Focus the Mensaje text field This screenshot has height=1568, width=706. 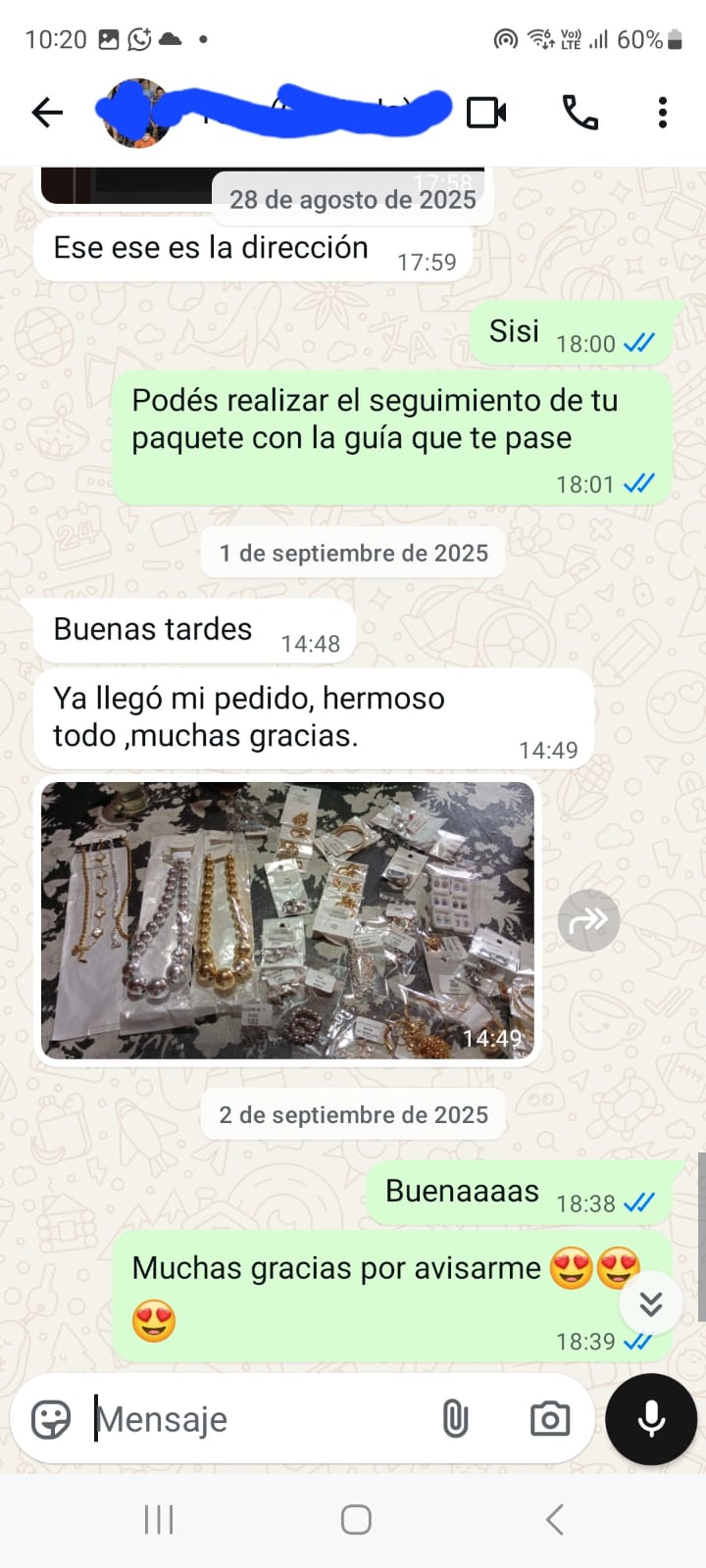click(255, 1419)
